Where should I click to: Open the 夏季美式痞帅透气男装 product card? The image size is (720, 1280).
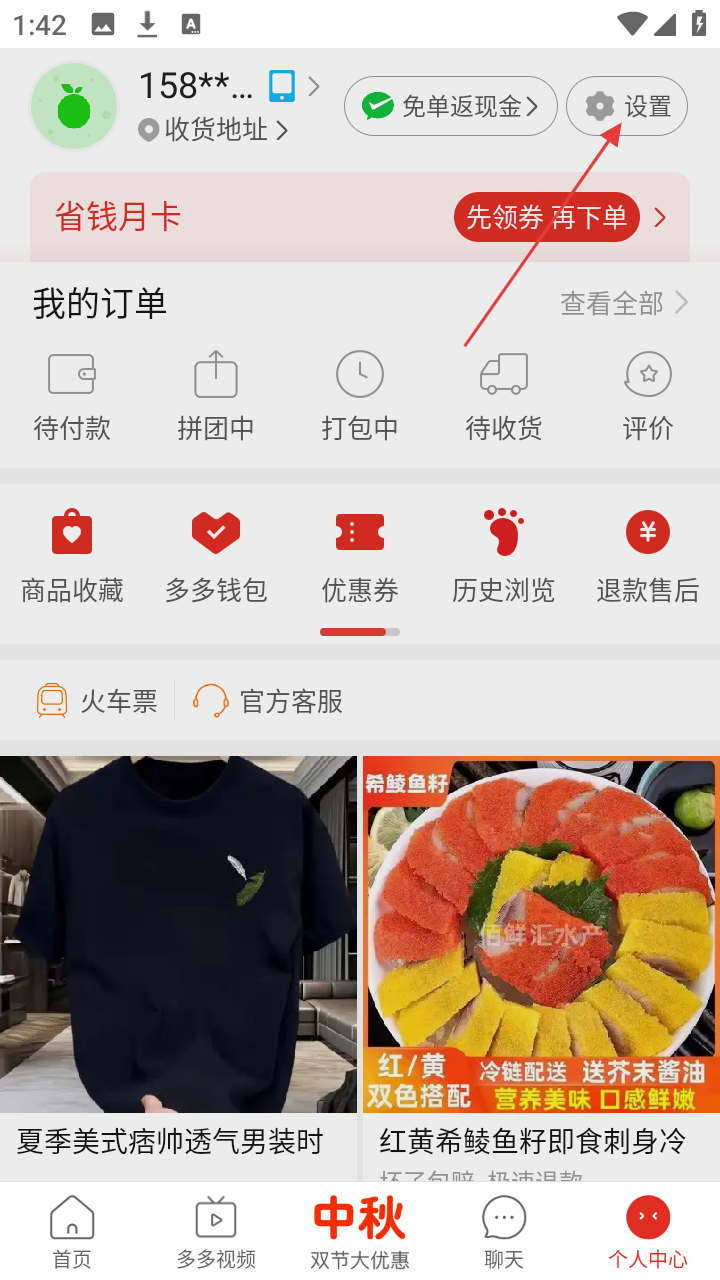(178, 950)
